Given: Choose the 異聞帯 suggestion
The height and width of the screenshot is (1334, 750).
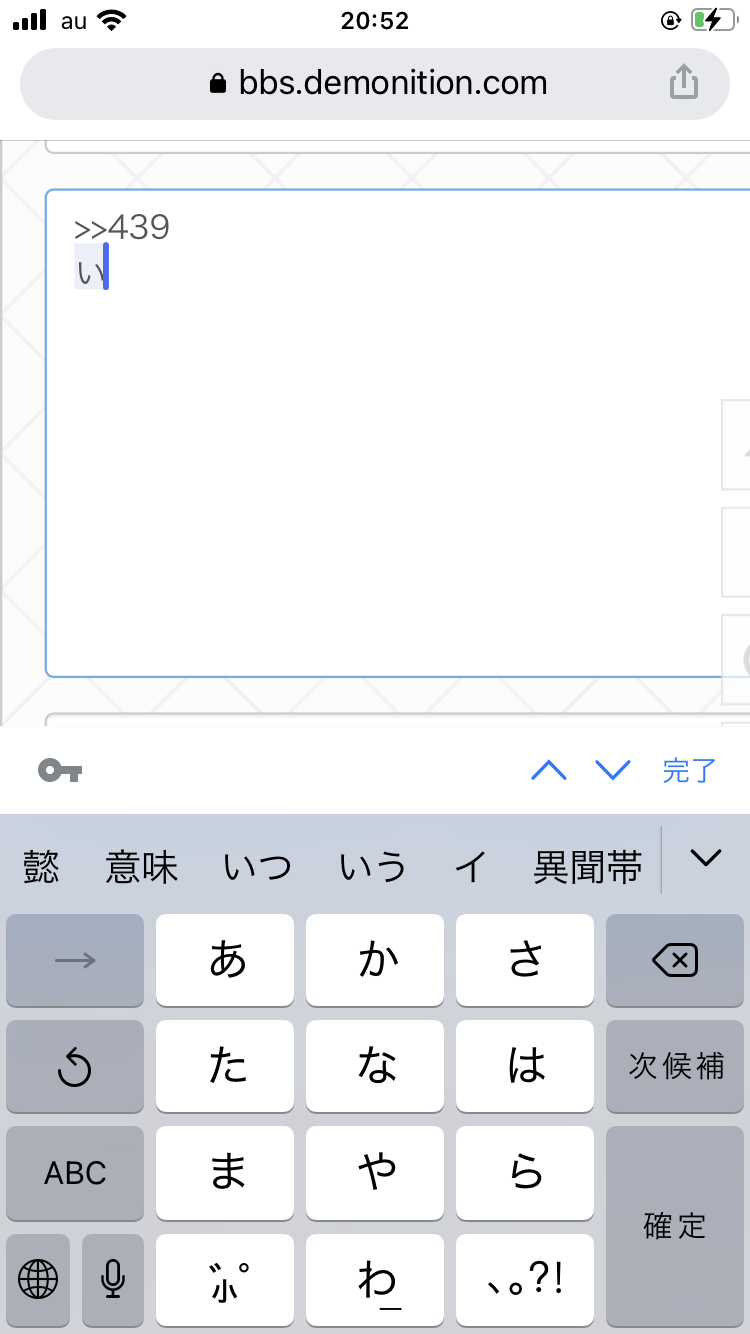Looking at the screenshot, I should pos(587,867).
